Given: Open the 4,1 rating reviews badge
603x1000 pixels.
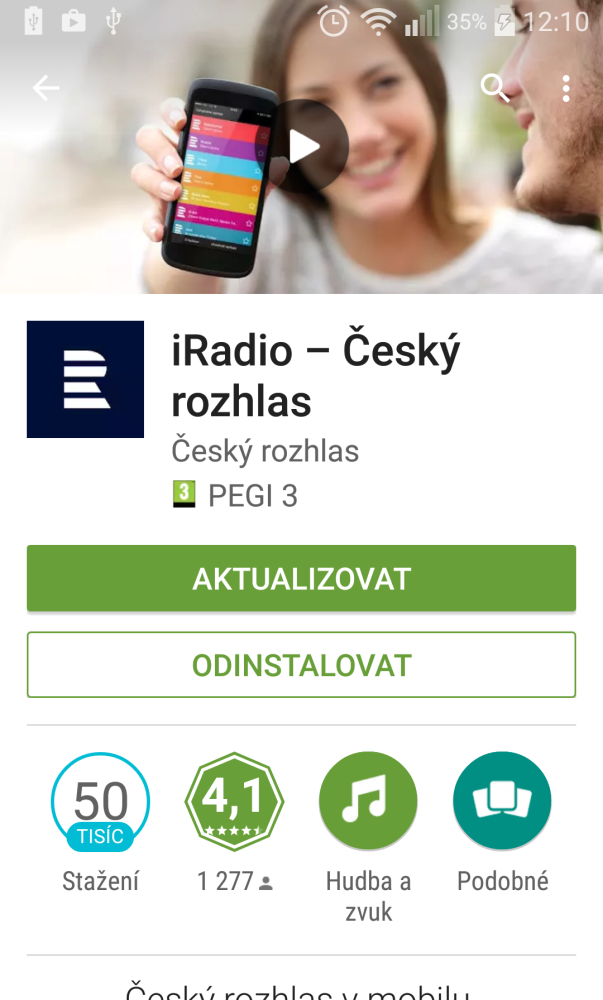Looking at the screenshot, I should [234, 801].
